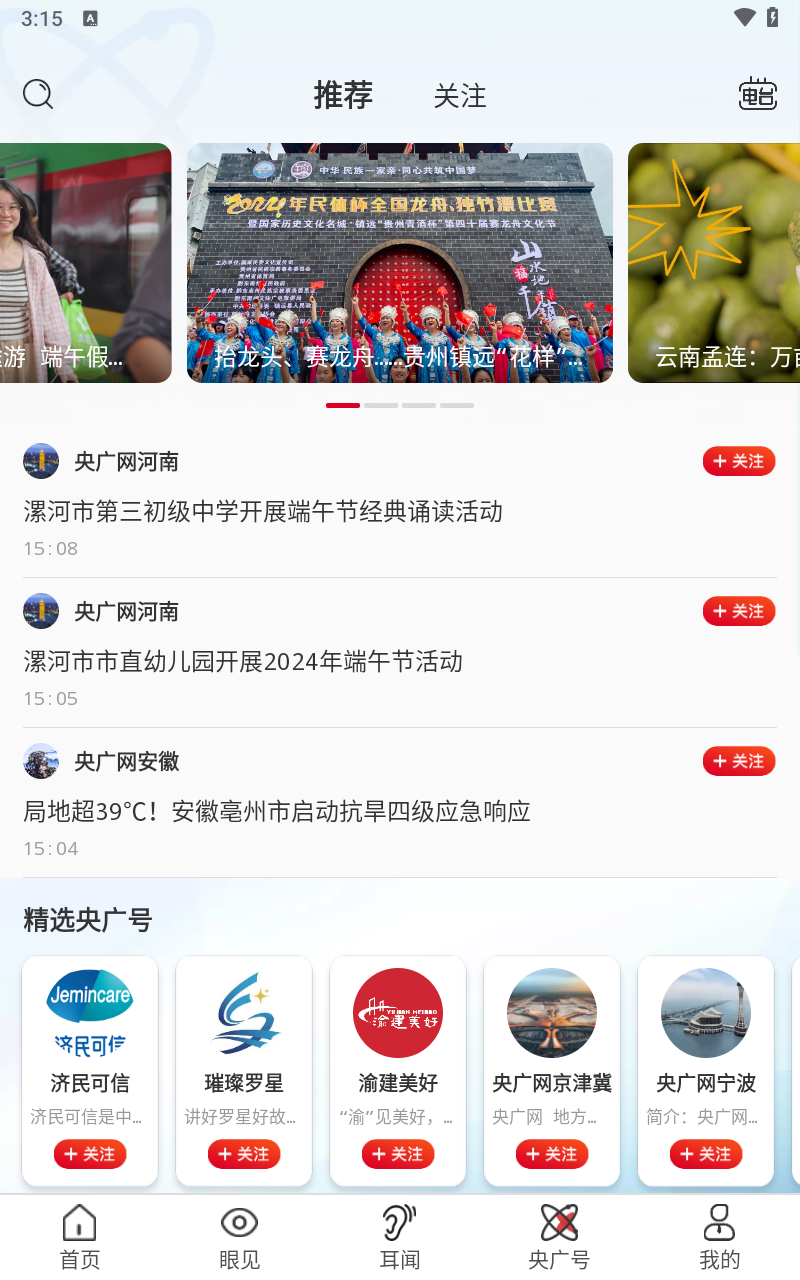Switch to the 关注 top tab

click(x=460, y=96)
